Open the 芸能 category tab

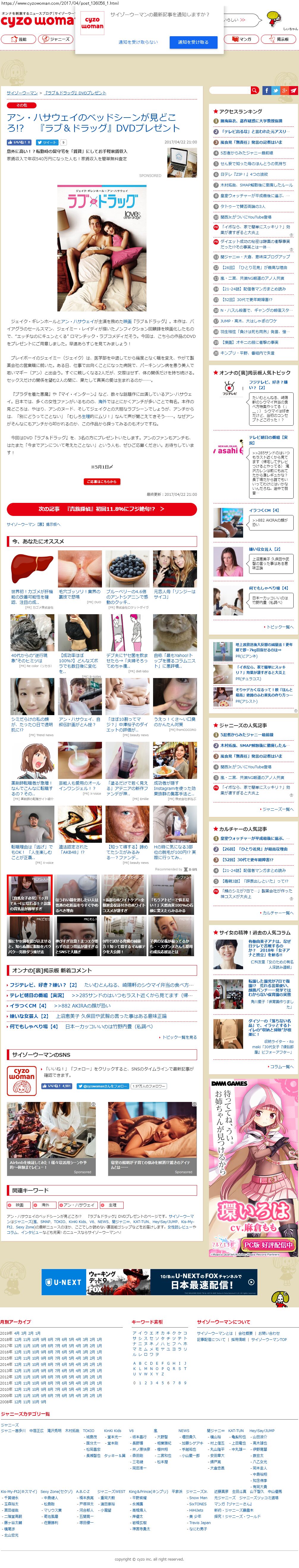coord(18,39)
